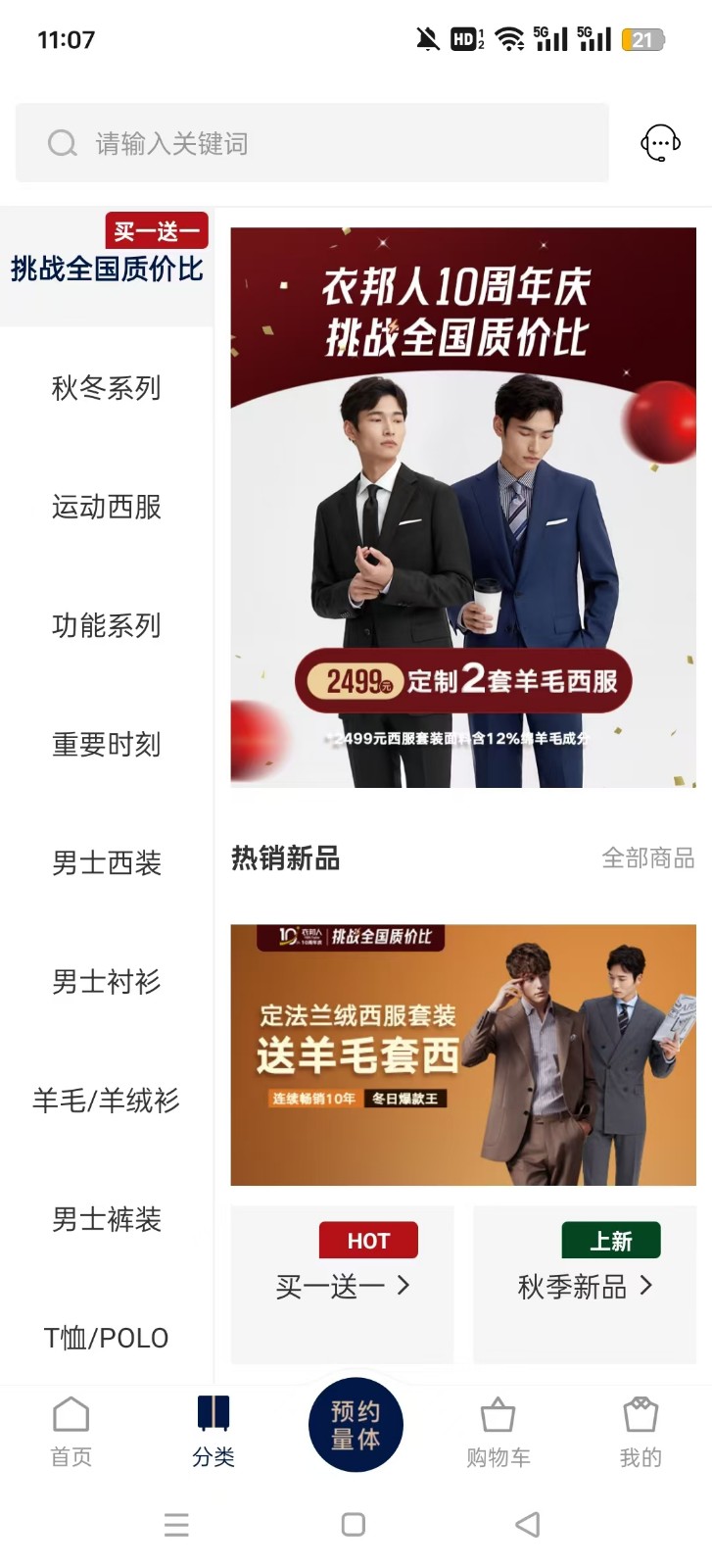Screen dimensions: 712x1568
Task: Open the 10周年庆 wool suit banner
Action: click(x=463, y=508)
